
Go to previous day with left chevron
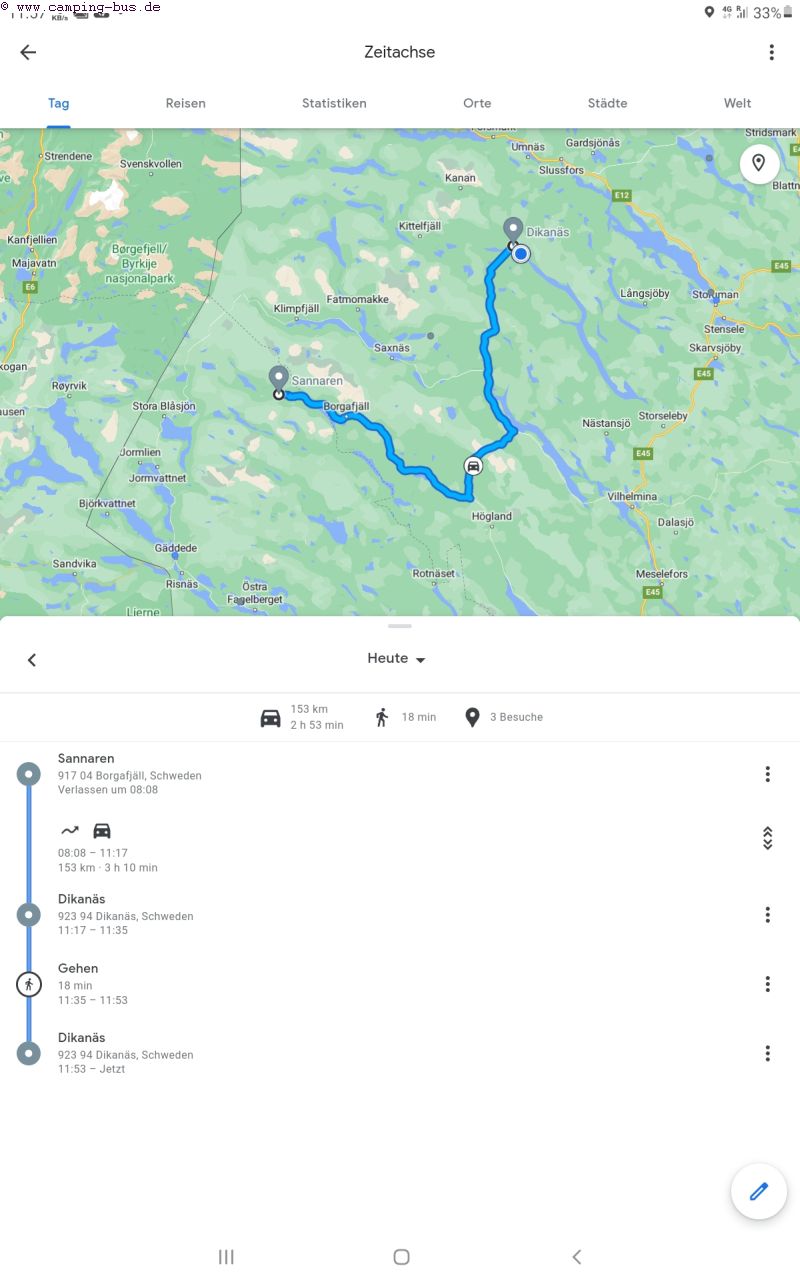[32, 660]
